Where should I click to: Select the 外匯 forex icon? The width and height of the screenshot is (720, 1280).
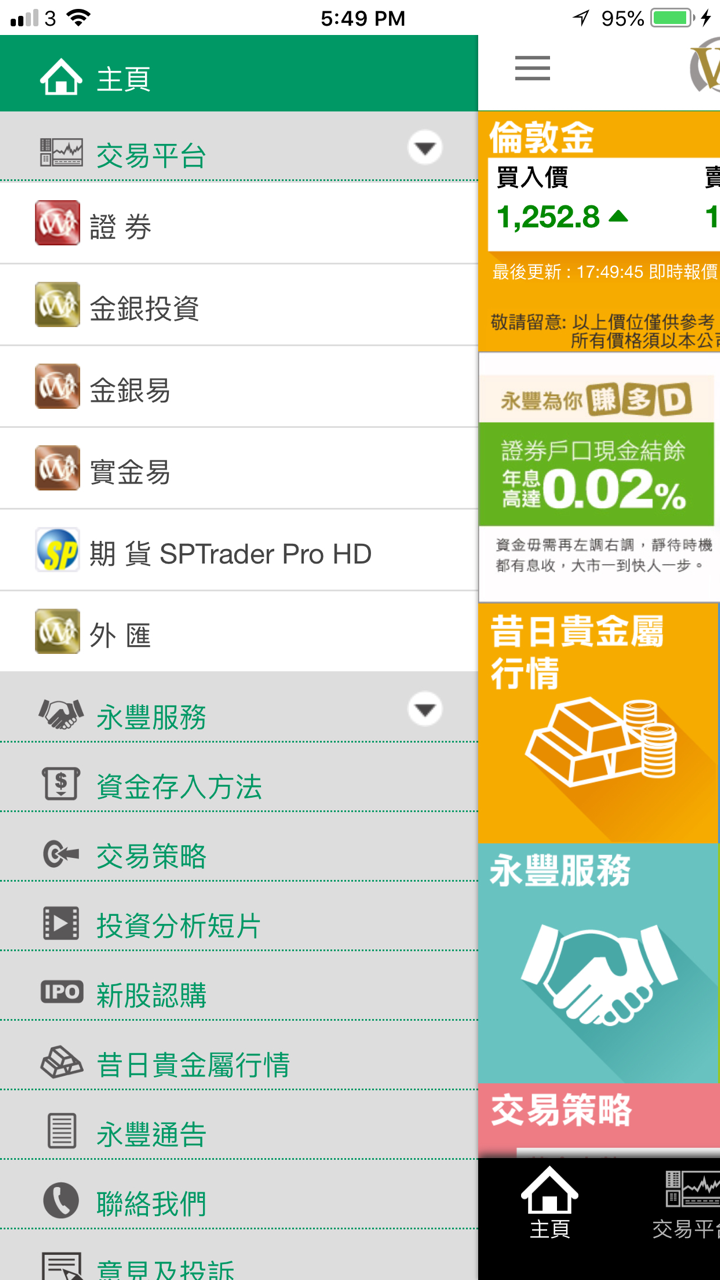pos(120,632)
